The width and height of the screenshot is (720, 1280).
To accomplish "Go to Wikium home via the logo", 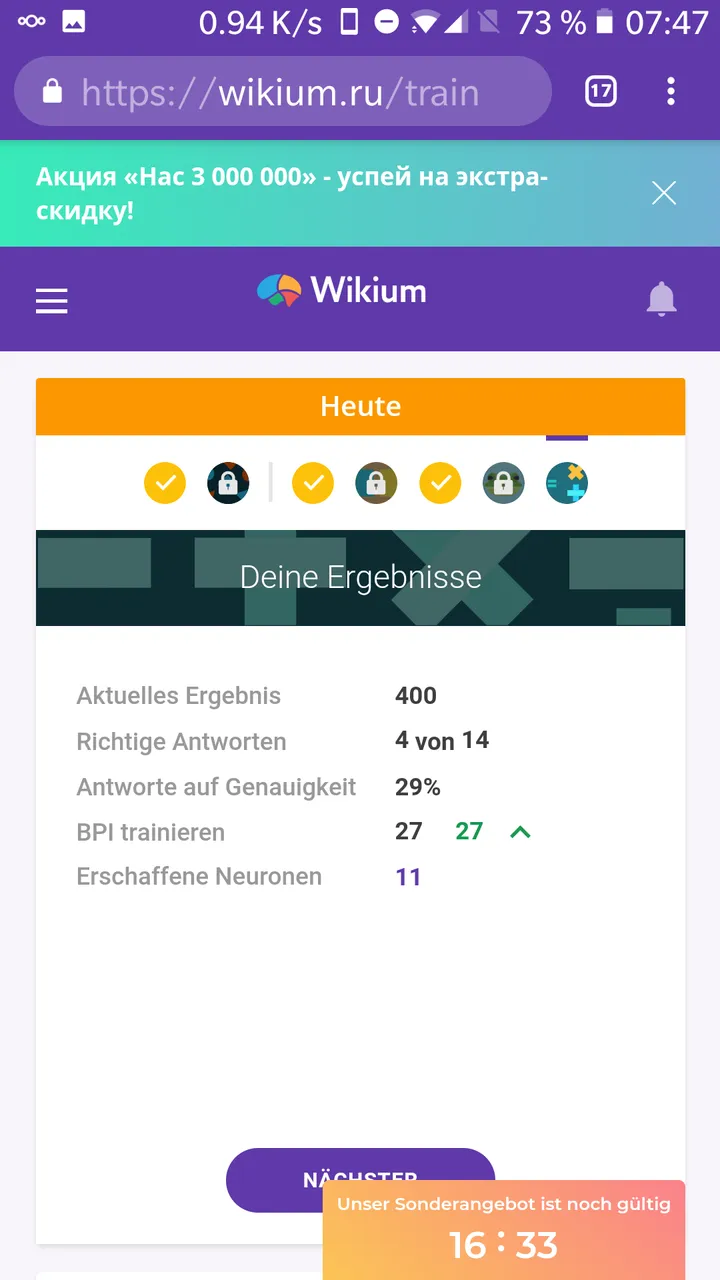I will (x=342, y=291).
